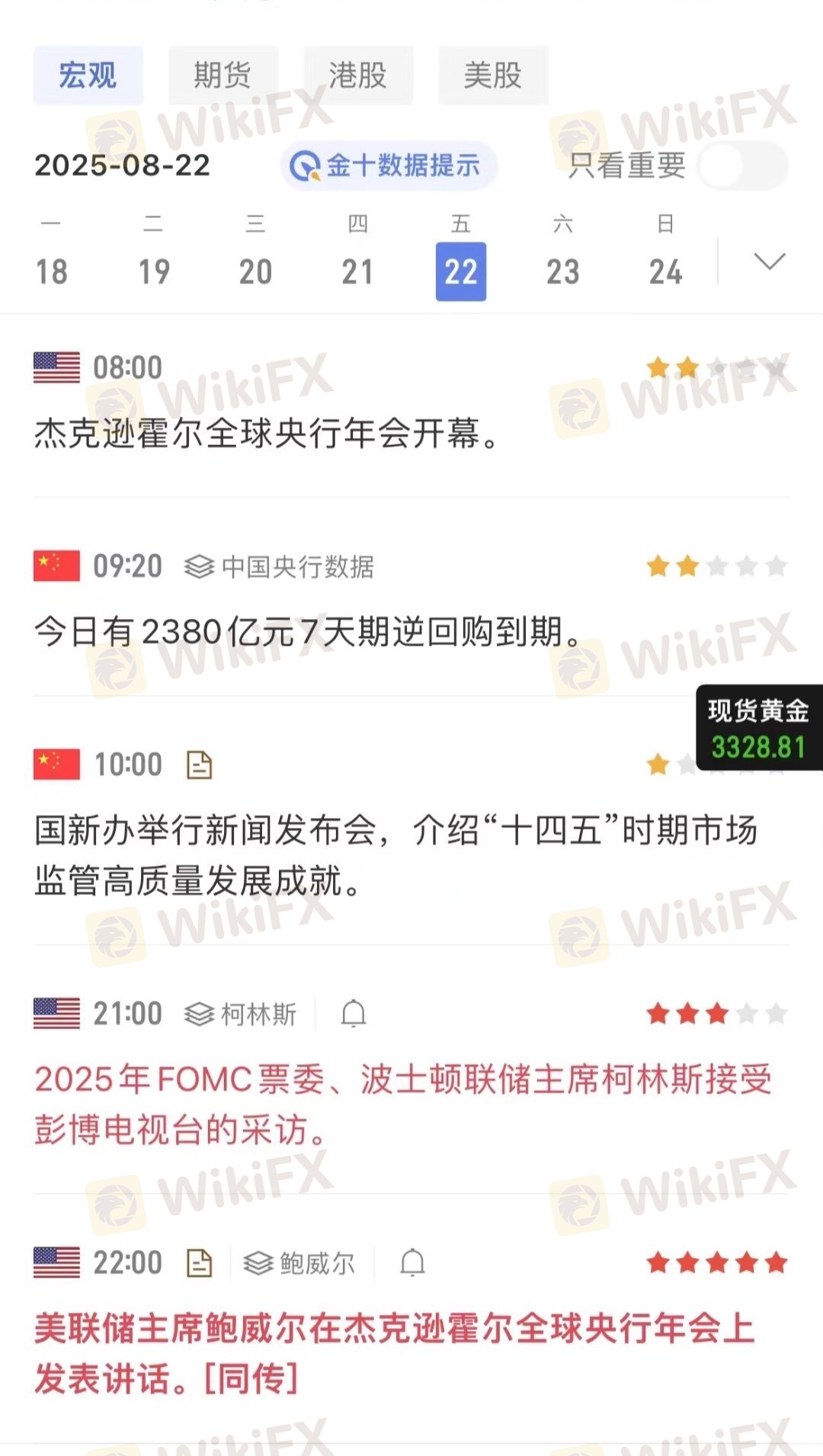823x1456 pixels.
Task: Select the 美股 tab
Action: pyautogui.click(x=493, y=75)
